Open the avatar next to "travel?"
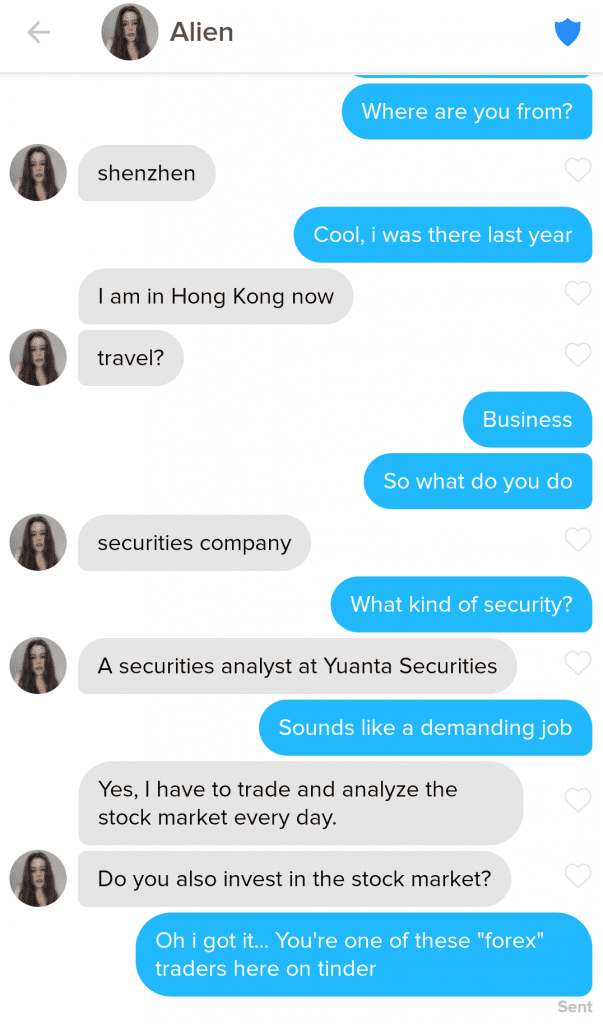This screenshot has height=1024, width=603. (38, 357)
